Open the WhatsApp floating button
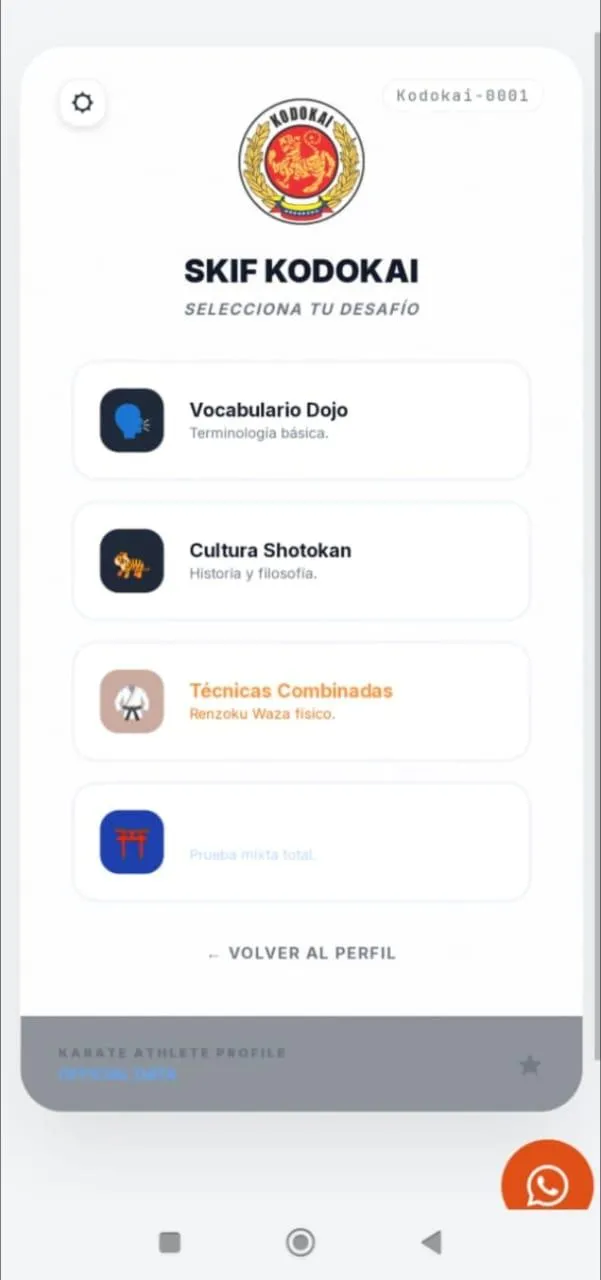Image resolution: width=601 pixels, height=1280 pixels. pyautogui.click(x=546, y=1186)
